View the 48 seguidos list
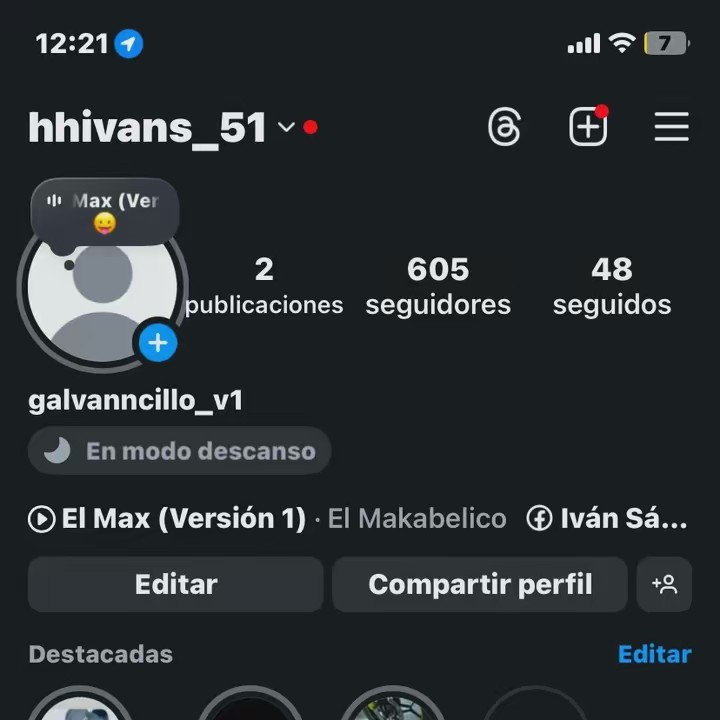This screenshot has width=720, height=720. [612, 286]
